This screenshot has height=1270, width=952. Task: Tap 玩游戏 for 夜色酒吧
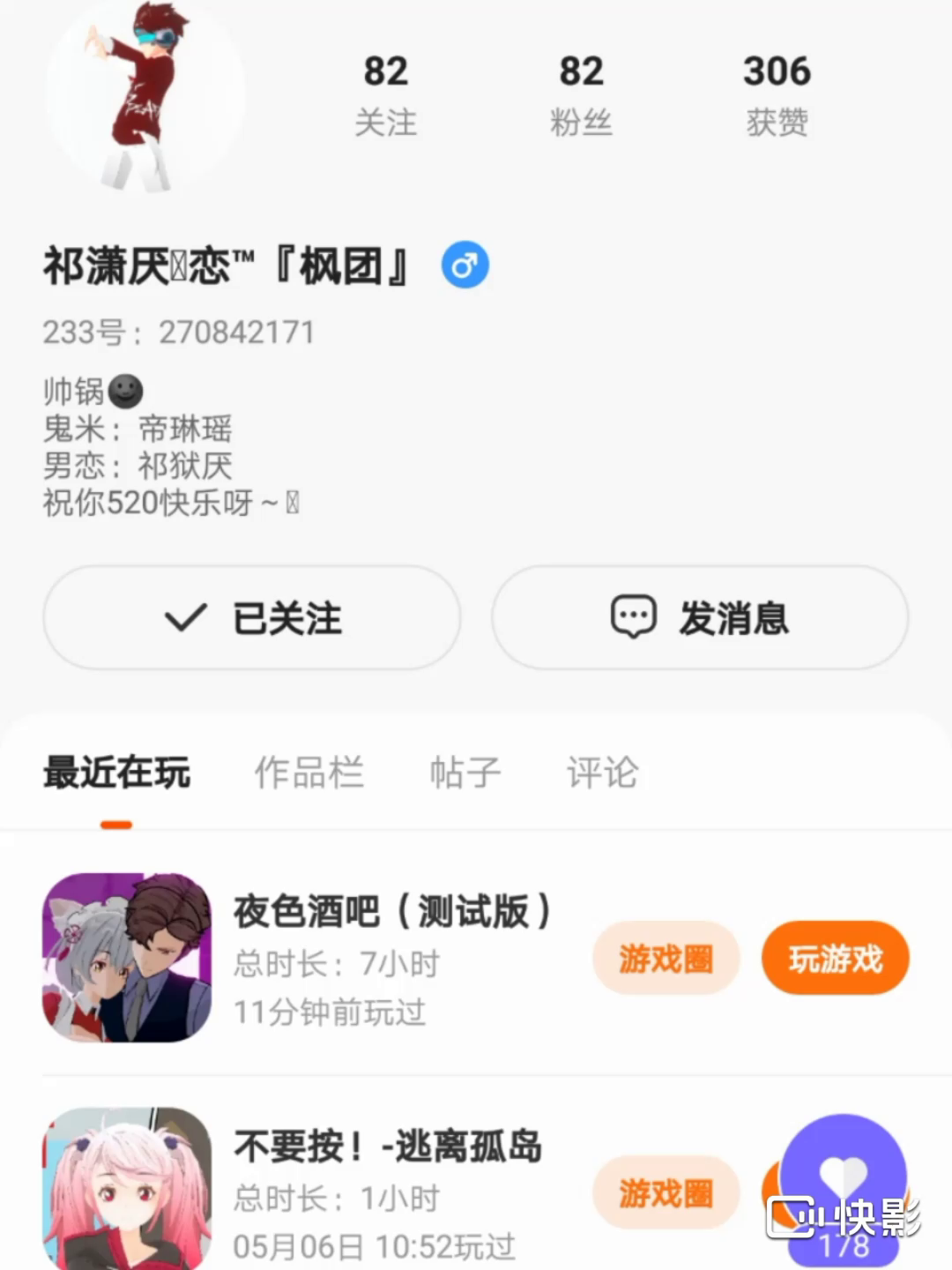(x=835, y=959)
